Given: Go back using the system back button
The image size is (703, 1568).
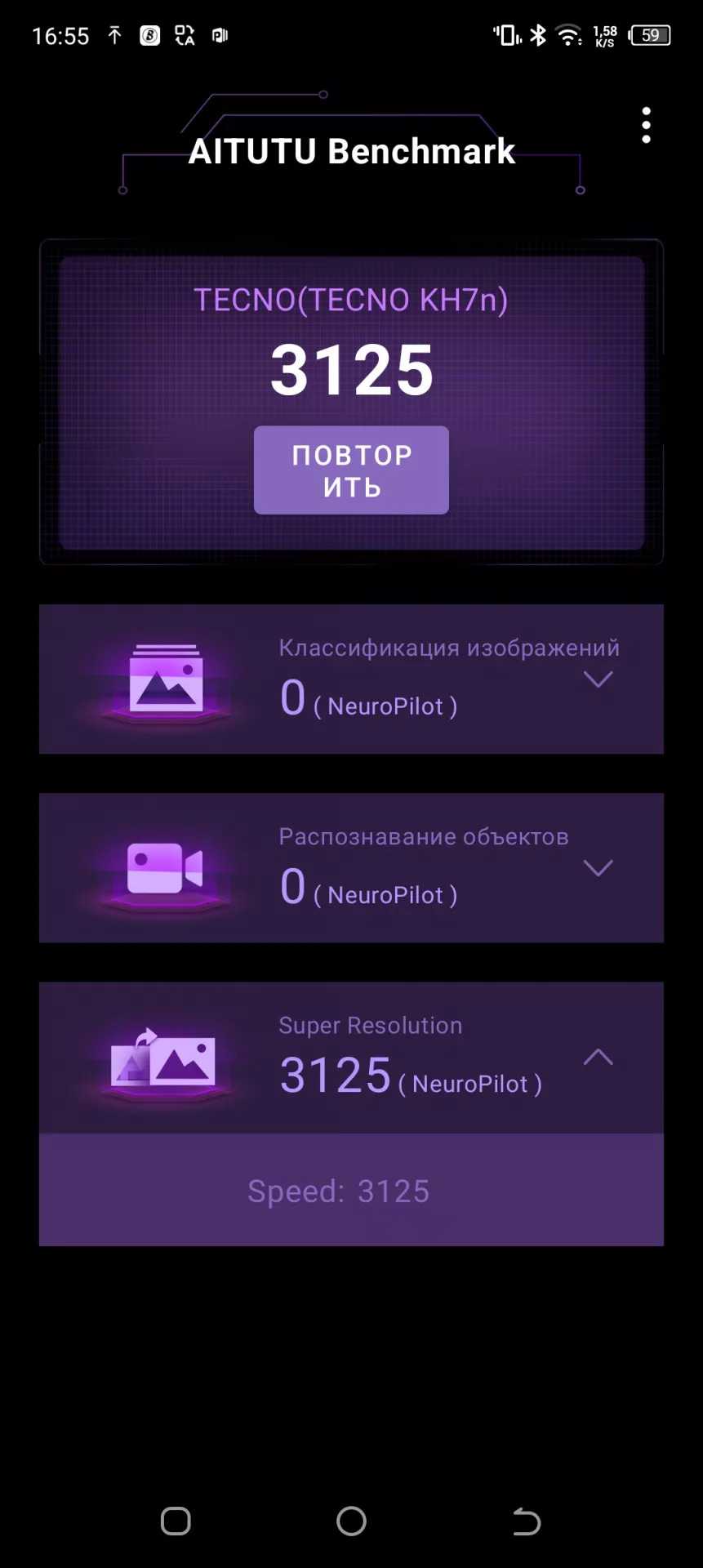Looking at the screenshot, I should click(x=527, y=1521).
